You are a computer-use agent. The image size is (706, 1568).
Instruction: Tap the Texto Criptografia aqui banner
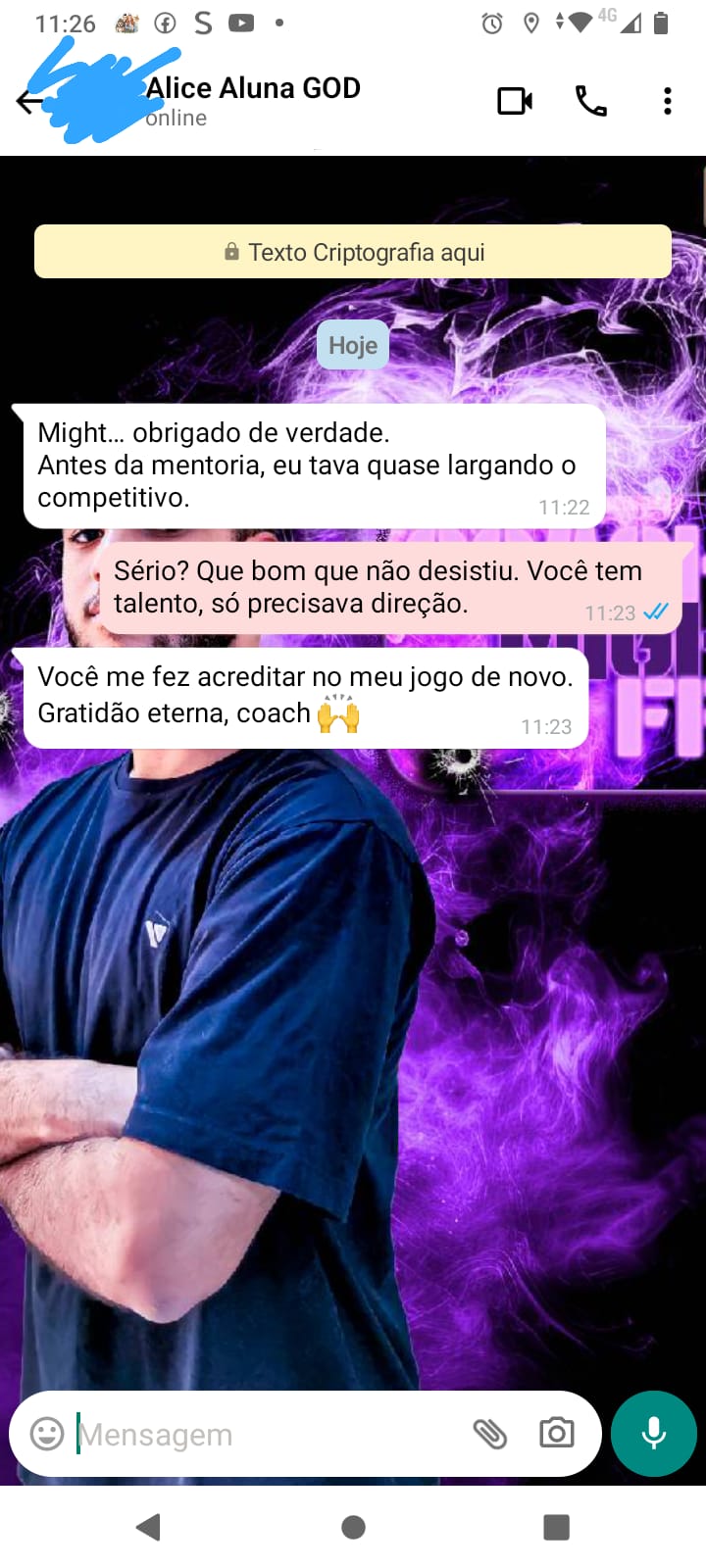point(353,252)
